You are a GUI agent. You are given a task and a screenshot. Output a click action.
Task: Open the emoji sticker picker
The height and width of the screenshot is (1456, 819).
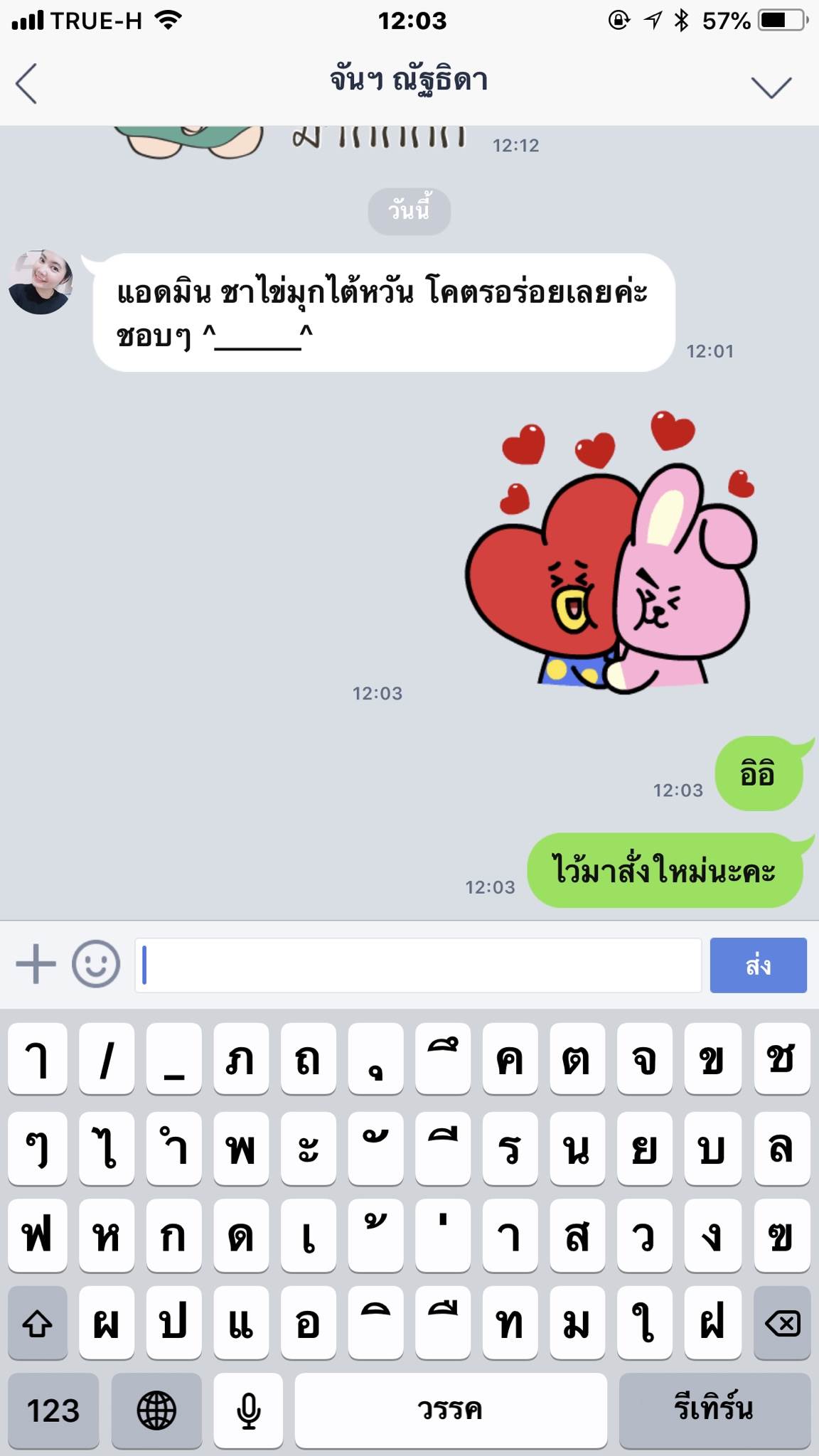(x=96, y=965)
